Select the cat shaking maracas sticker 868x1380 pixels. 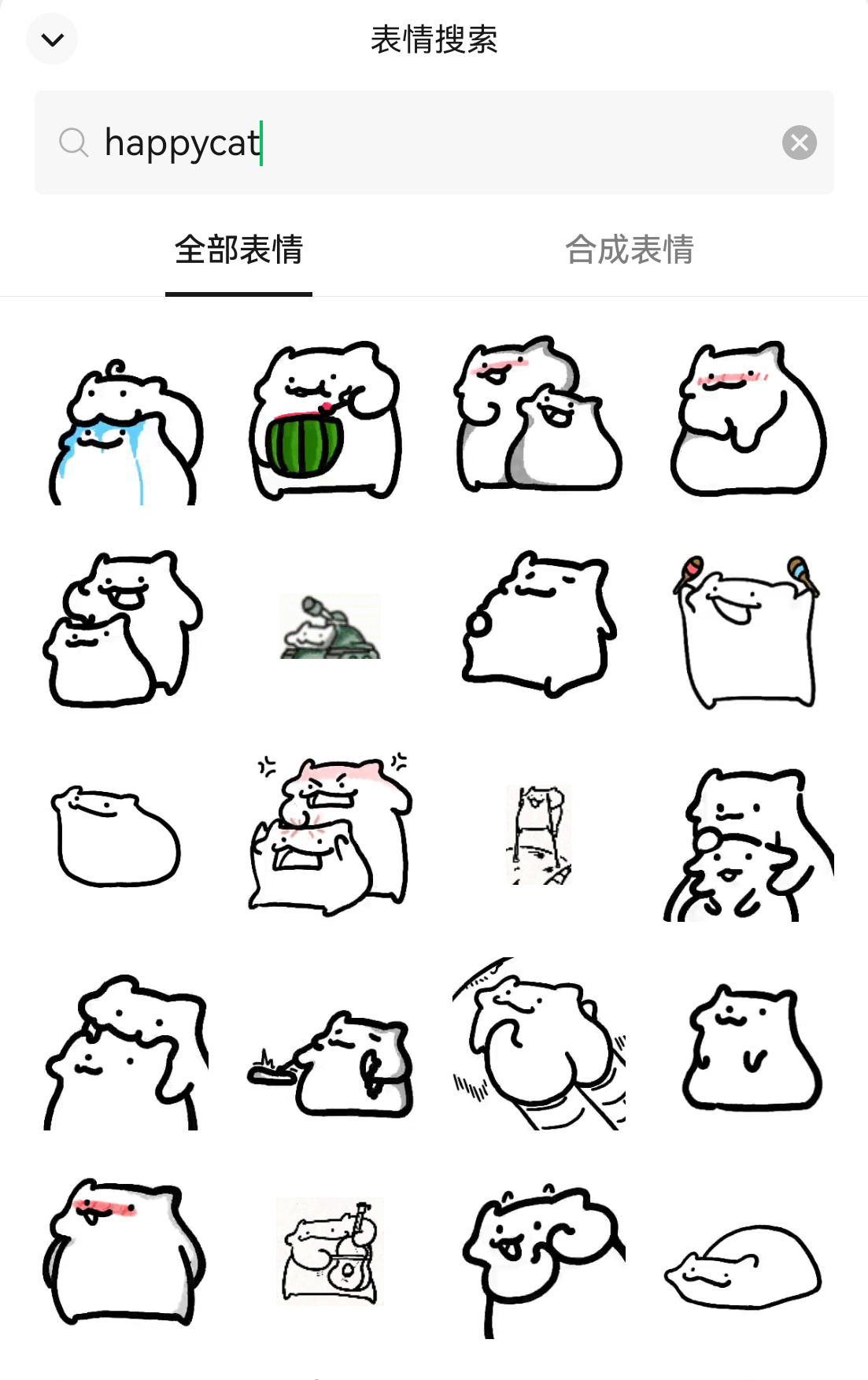746,631
